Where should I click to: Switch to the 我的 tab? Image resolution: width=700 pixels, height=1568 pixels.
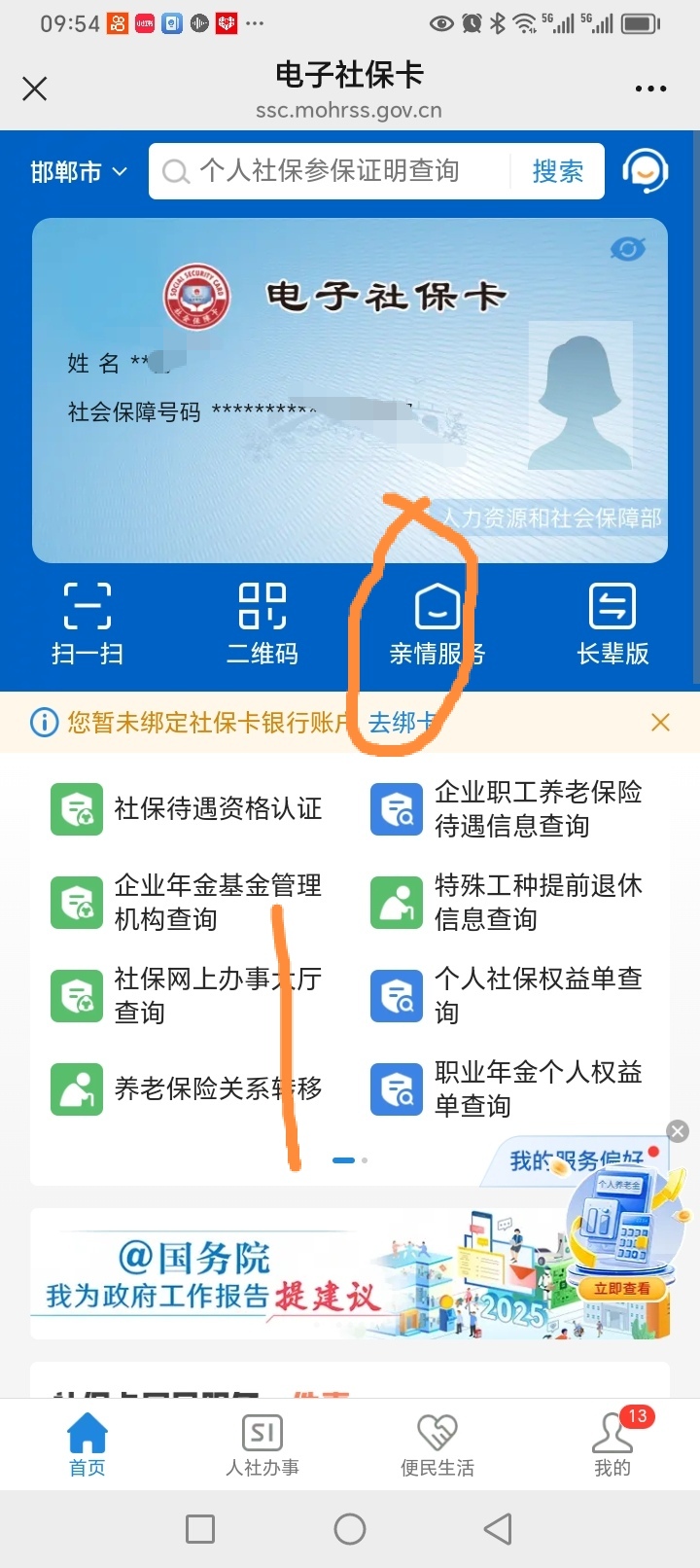point(612,1445)
